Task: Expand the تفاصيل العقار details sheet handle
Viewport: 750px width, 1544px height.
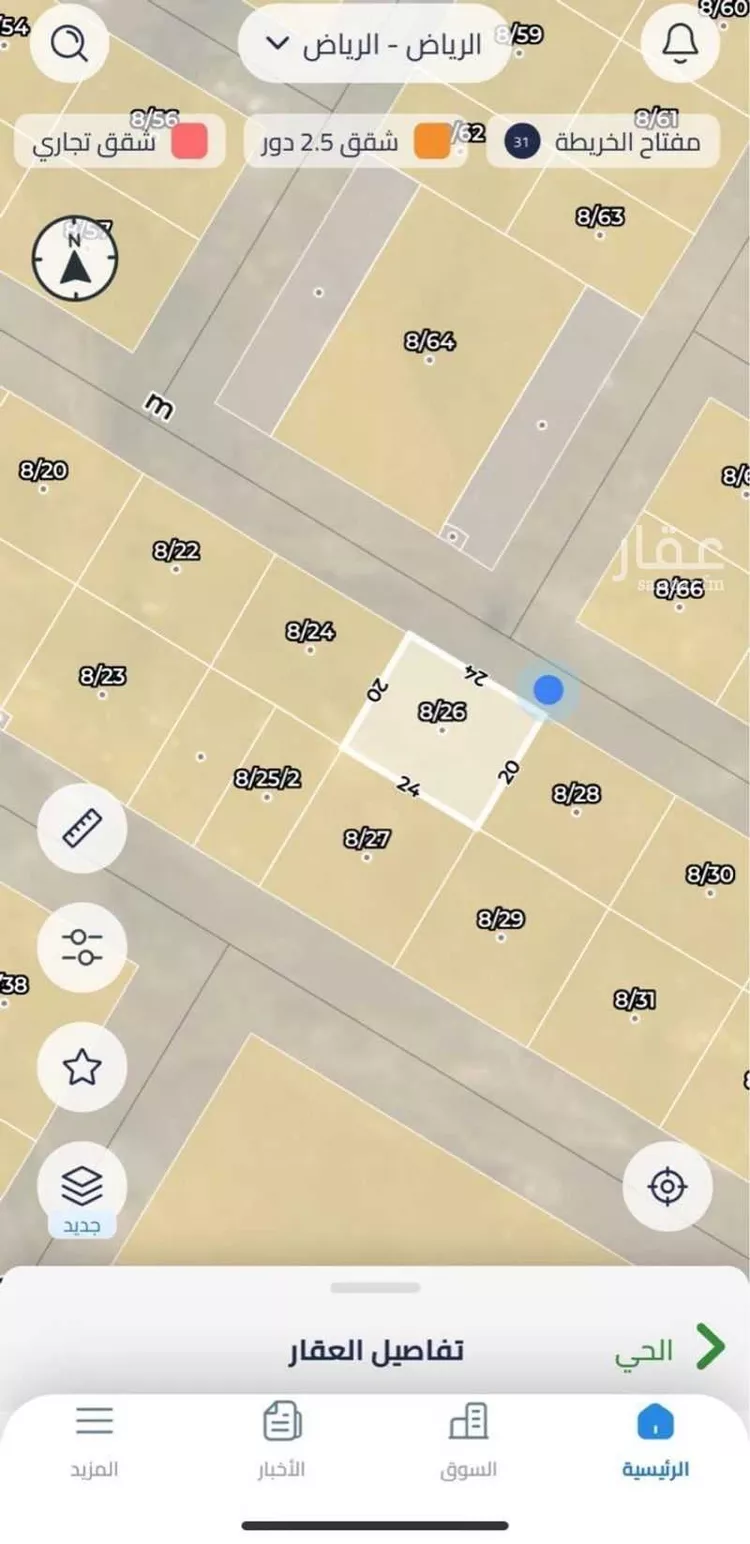Action: [x=375, y=1288]
